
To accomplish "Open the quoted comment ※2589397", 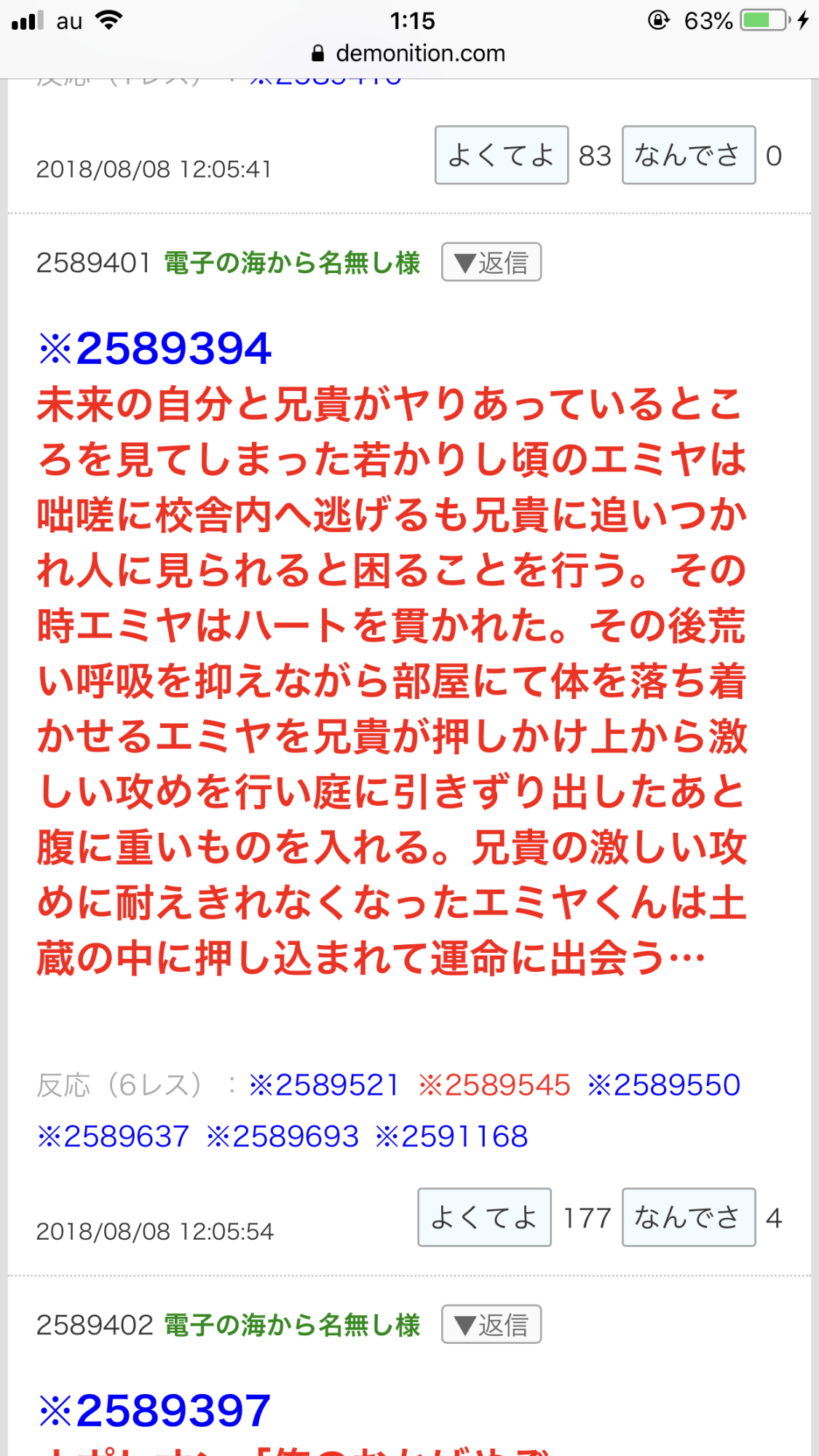I will click(x=155, y=1410).
